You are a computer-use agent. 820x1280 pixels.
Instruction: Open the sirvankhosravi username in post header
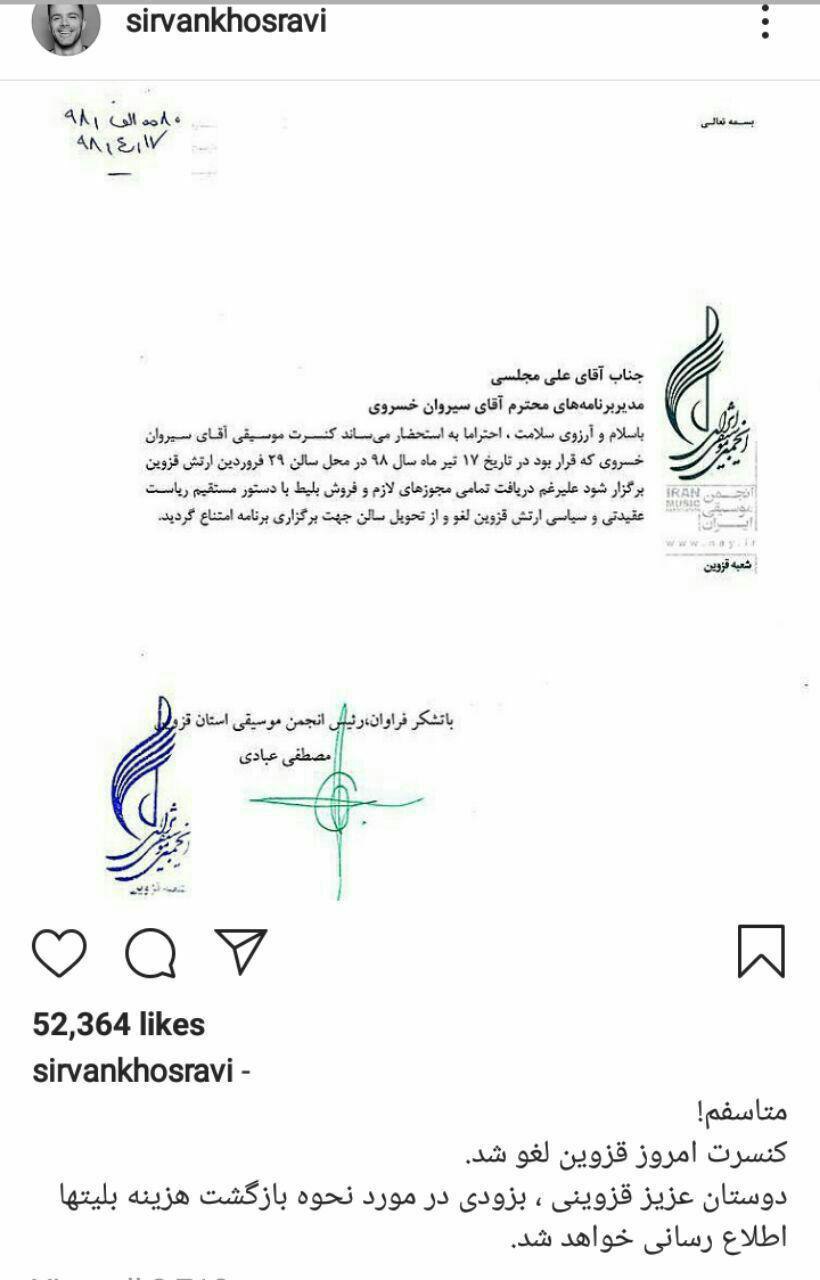pos(226,22)
